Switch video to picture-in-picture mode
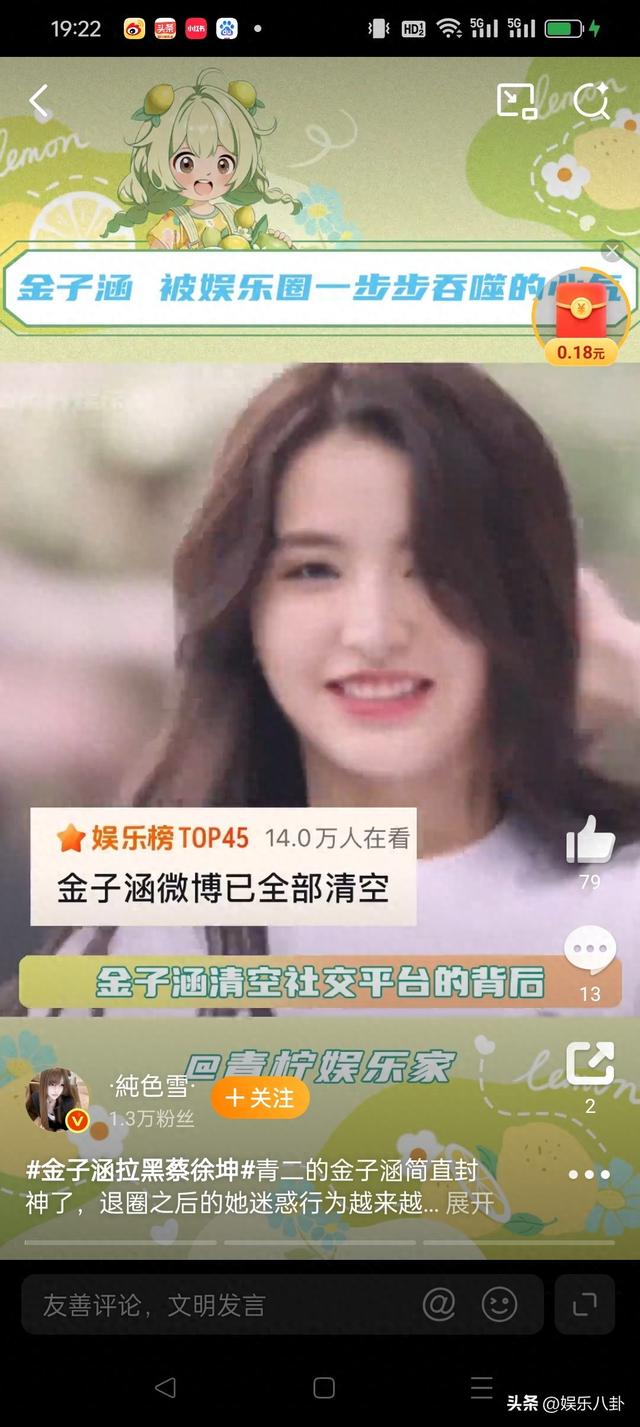The height and width of the screenshot is (1427, 640). click(x=517, y=101)
